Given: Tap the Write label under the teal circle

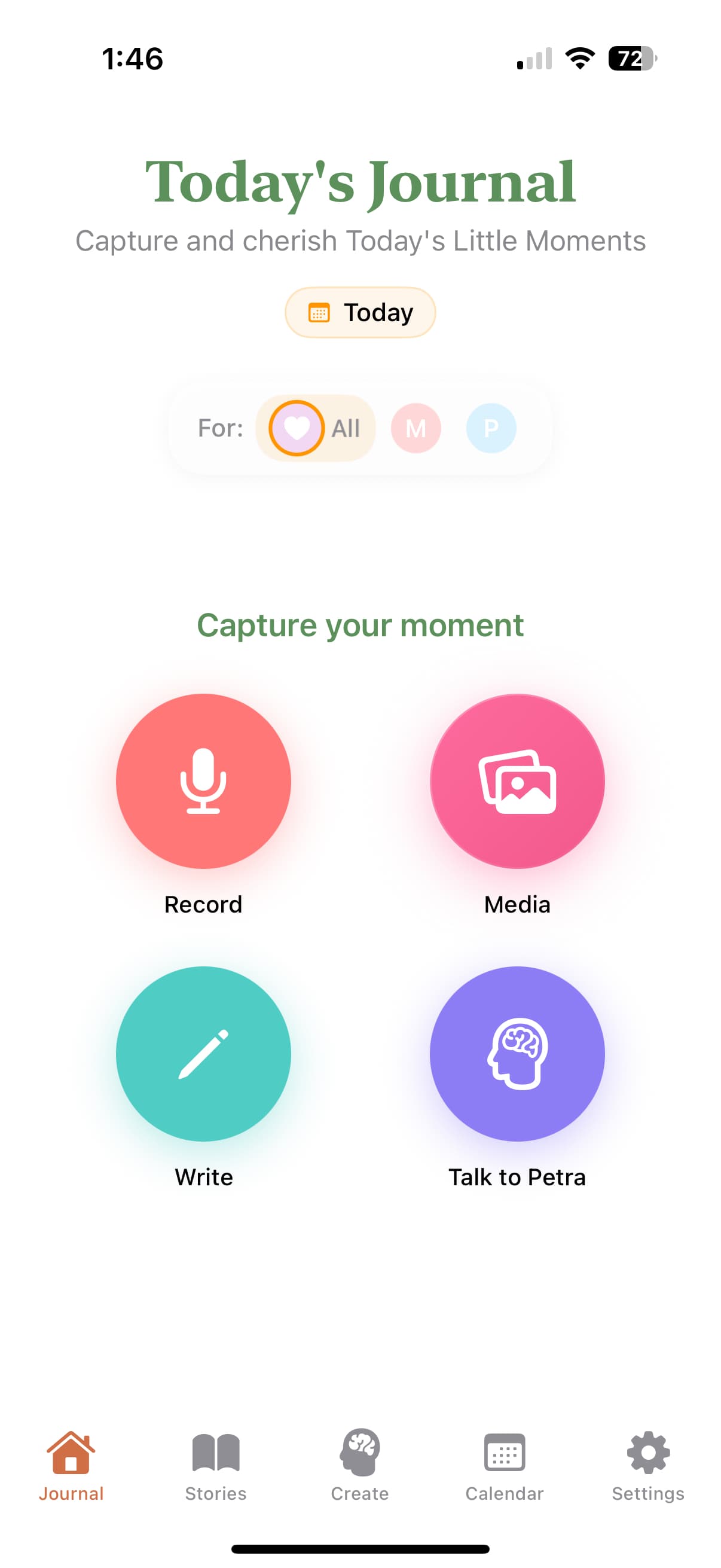Looking at the screenshot, I should (204, 1177).
